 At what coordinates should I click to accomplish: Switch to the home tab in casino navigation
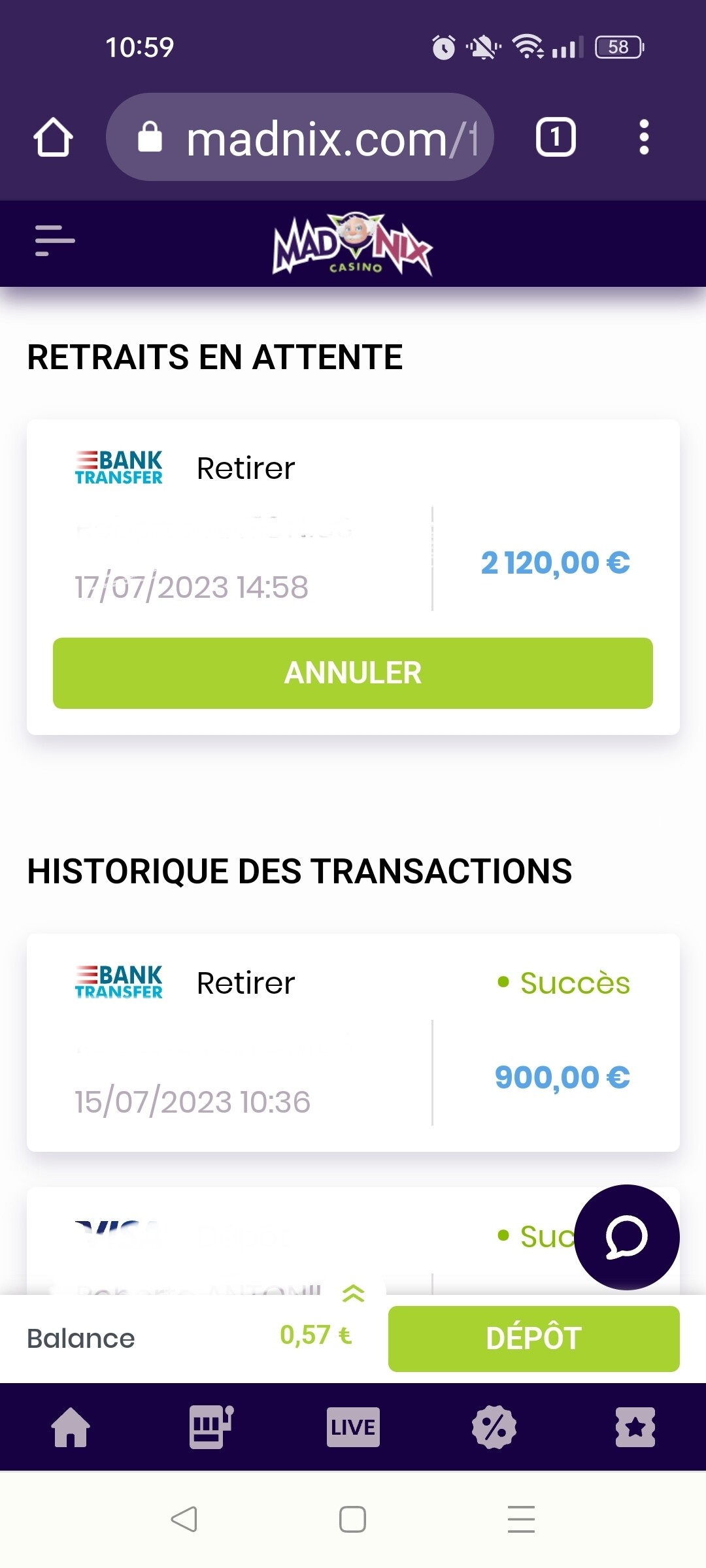(x=71, y=1427)
